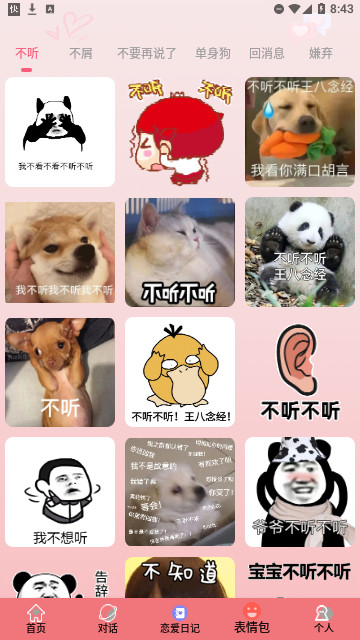360x640 pixels.
Task: Select the shiba 我不听我不听 sticker
Action: click(x=60, y=252)
